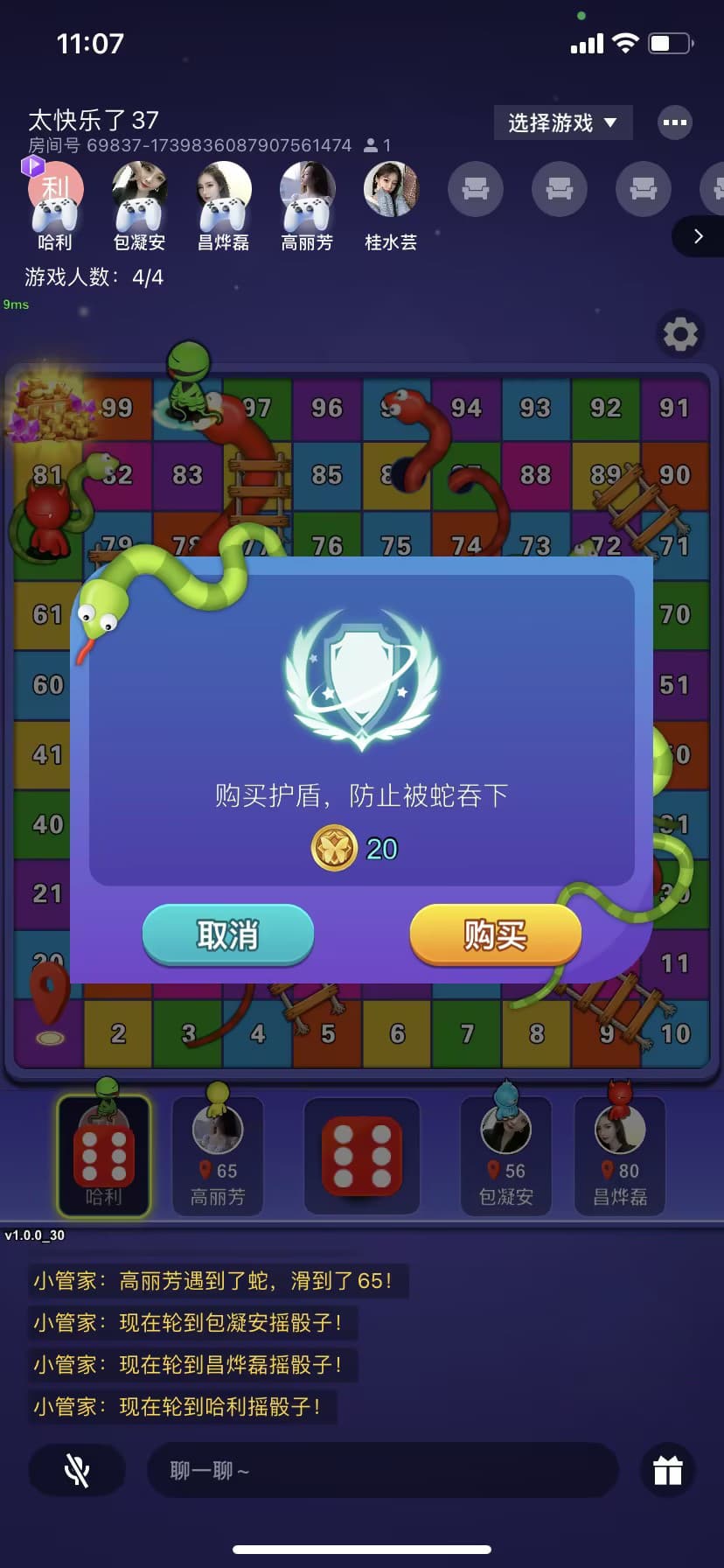Screen dimensions: 724x1568
Task: Open 包凝安's player card at 56
Action: pos(506,1157)
